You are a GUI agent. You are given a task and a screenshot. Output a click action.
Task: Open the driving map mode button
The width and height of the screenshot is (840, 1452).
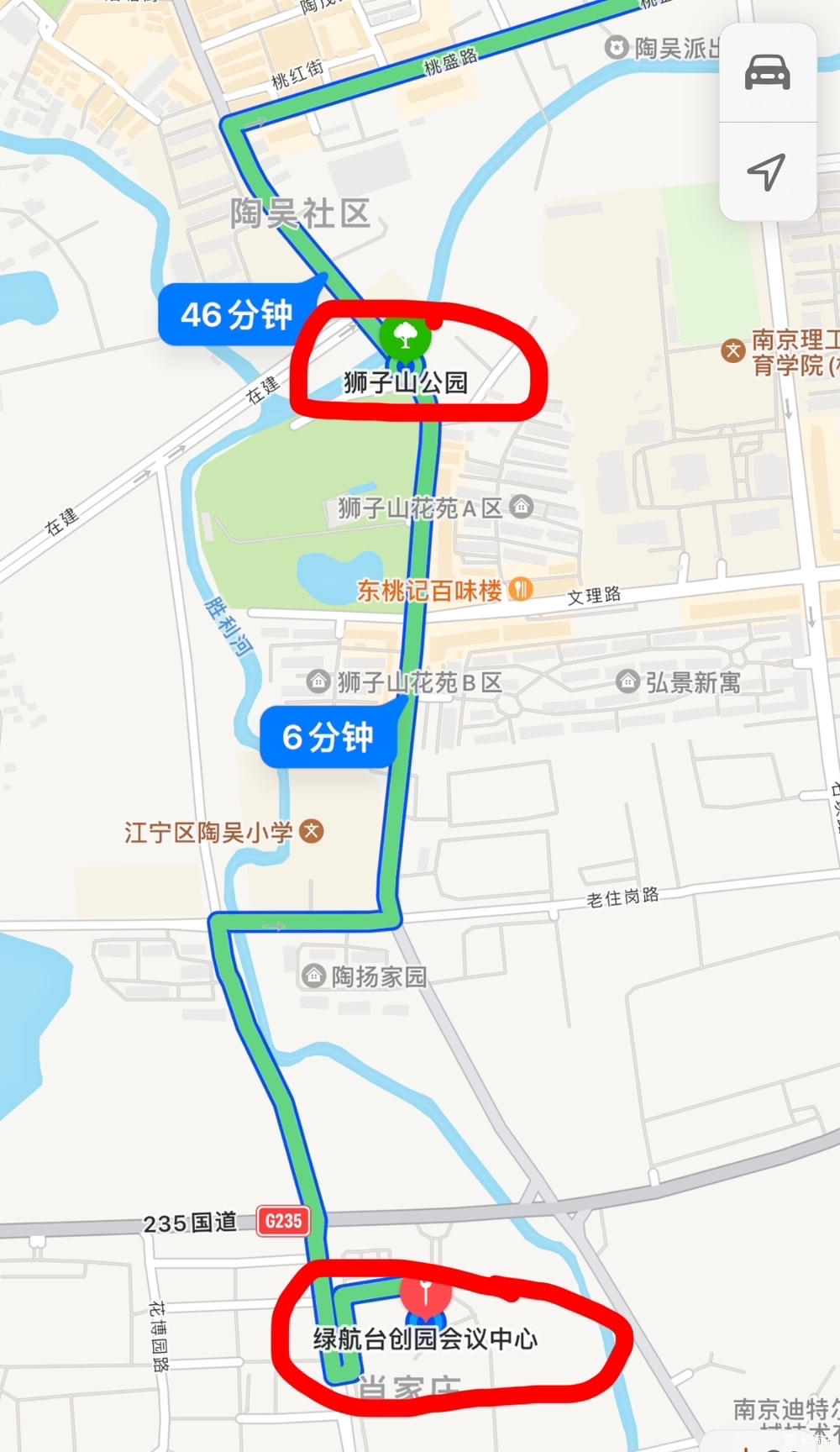[768, 73]
